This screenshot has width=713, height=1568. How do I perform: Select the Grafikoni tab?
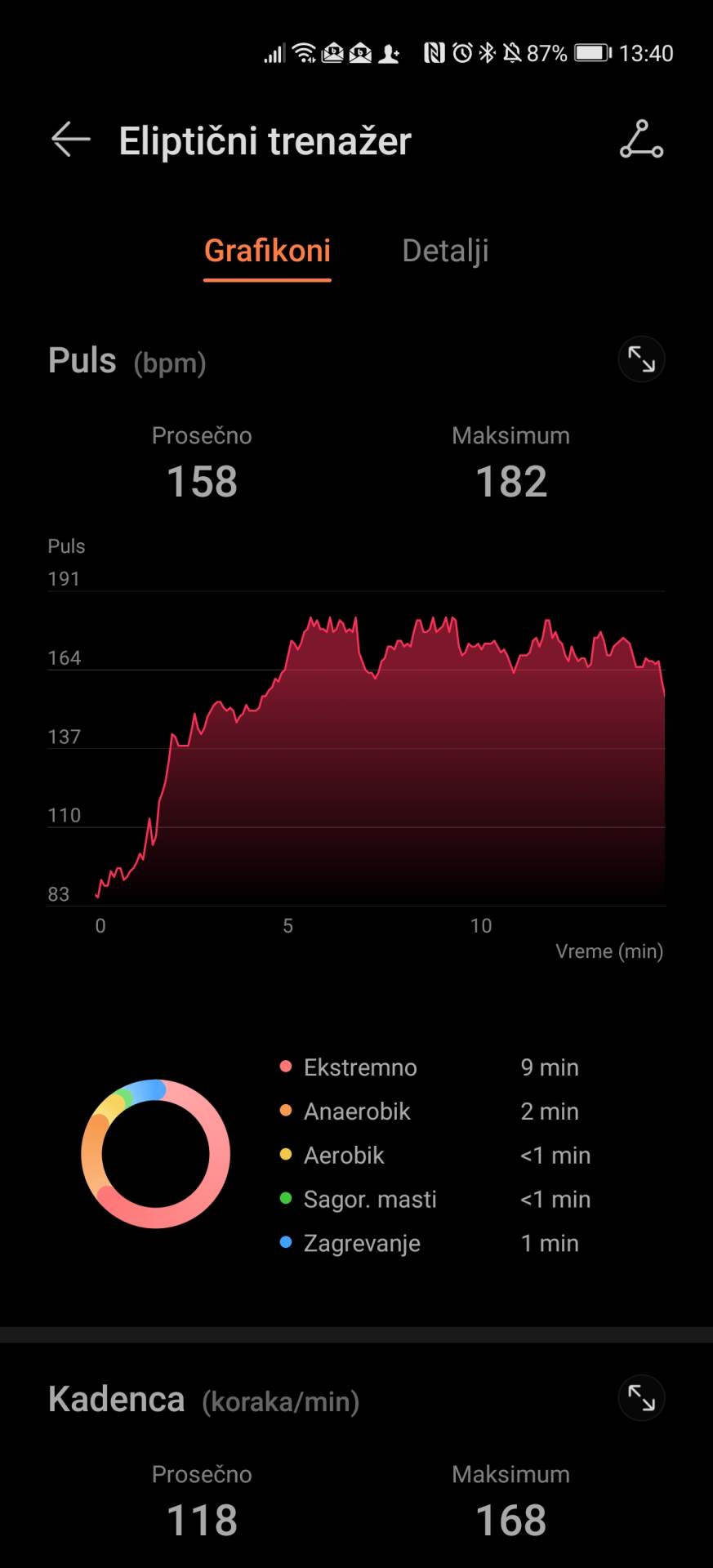click(267, 251)
